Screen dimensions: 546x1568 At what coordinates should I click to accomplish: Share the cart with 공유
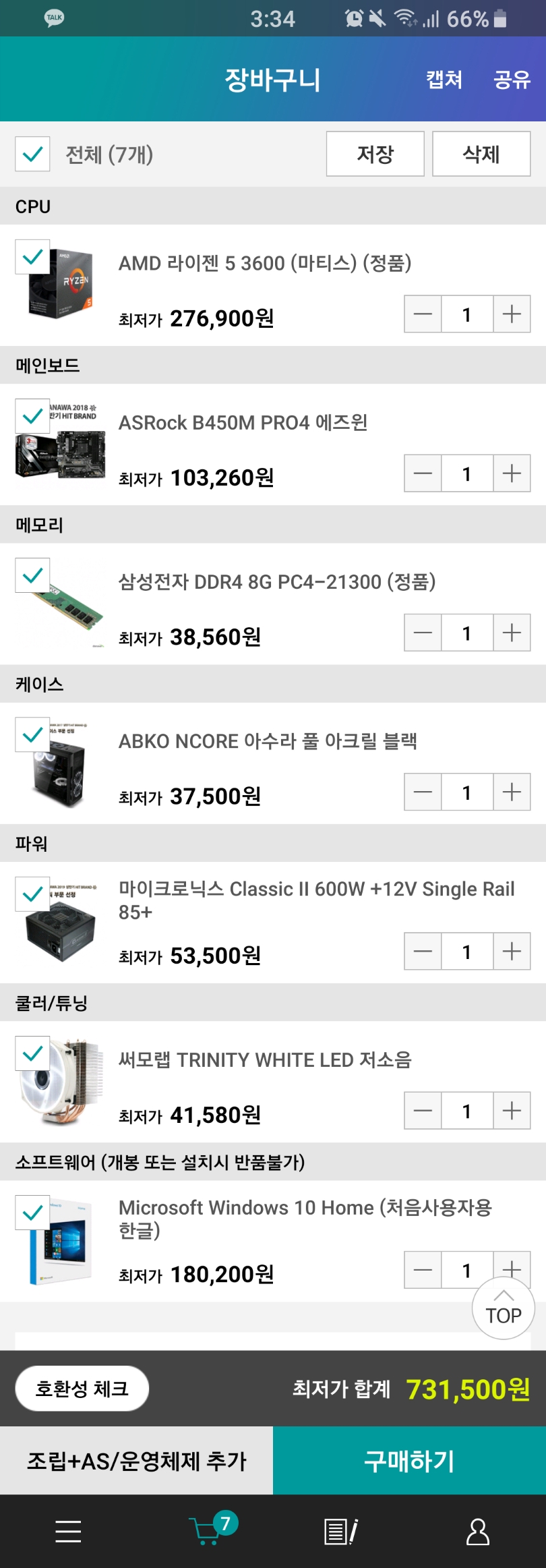pyautogui.click(x=512, y=80)
